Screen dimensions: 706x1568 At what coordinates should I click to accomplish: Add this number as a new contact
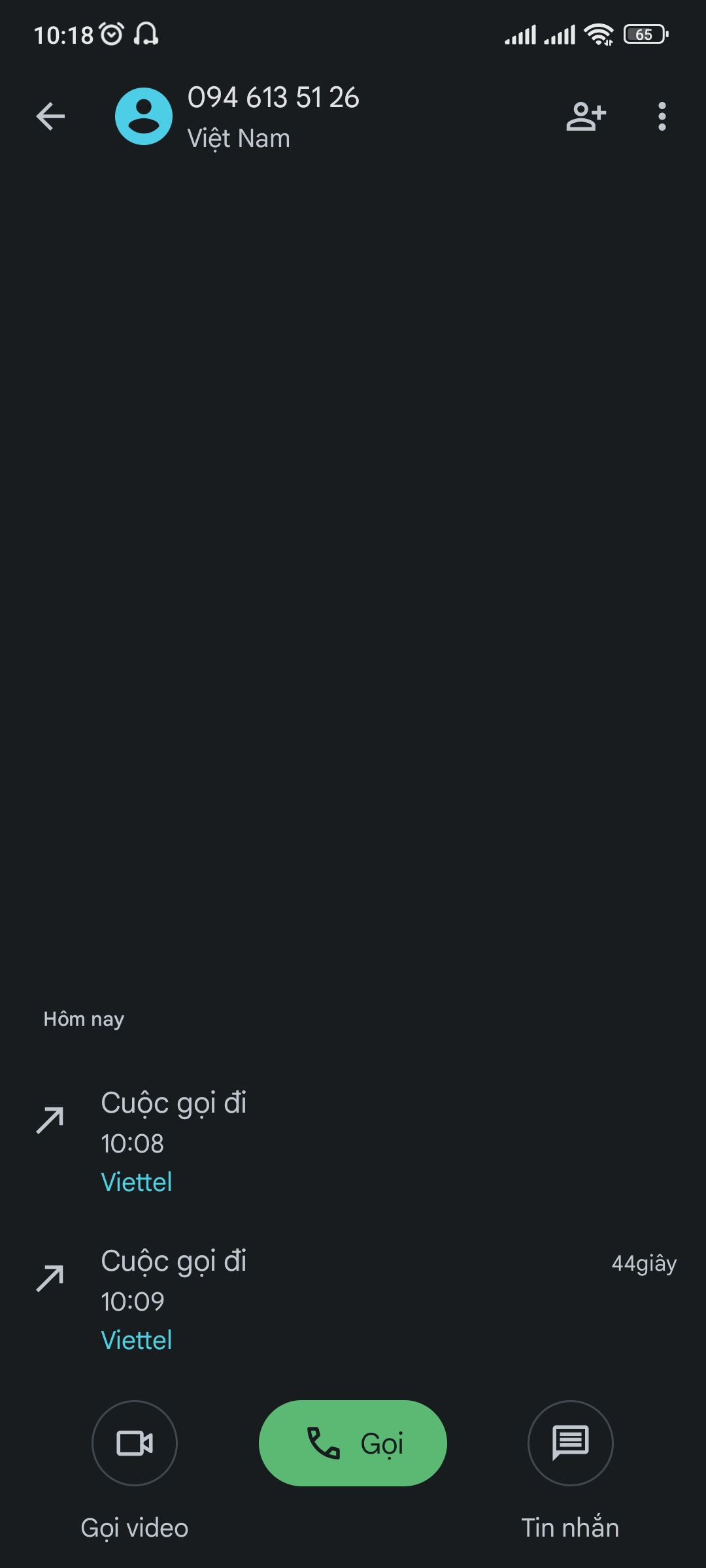(x=586, y=116)
